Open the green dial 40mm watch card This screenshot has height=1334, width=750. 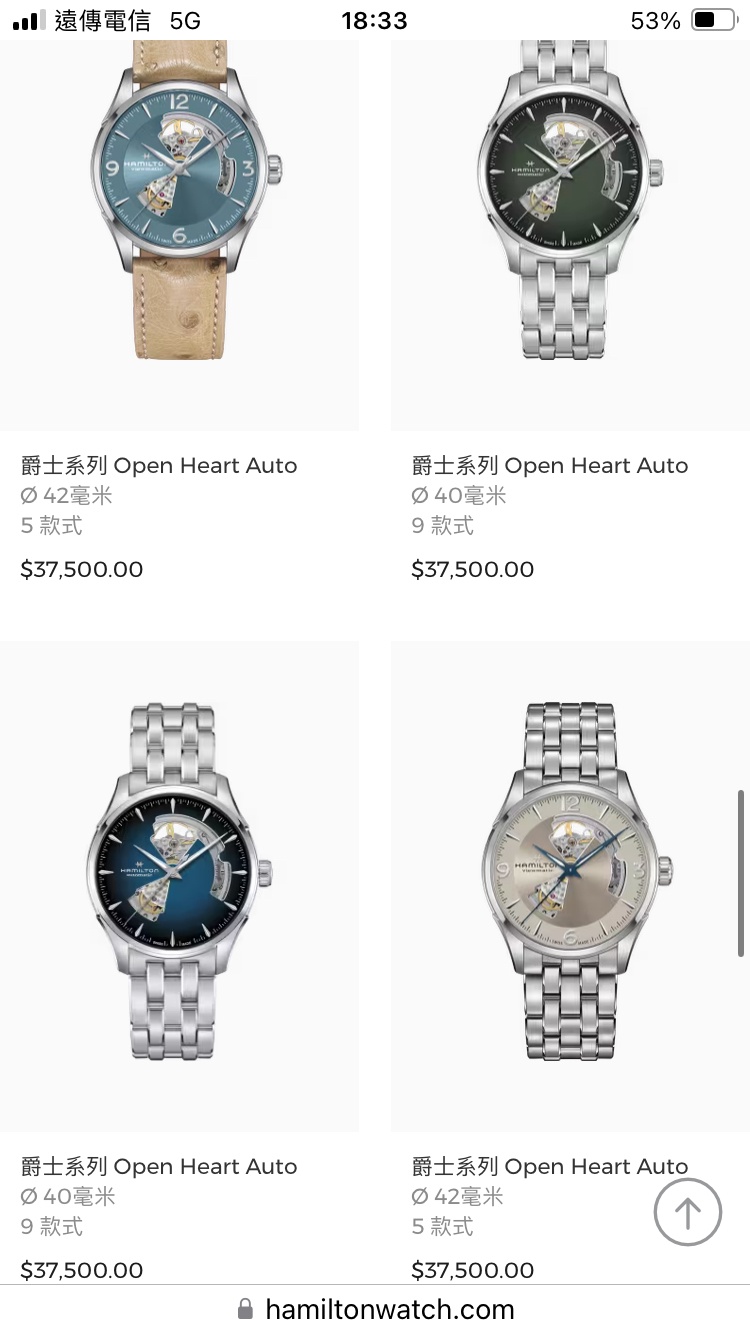(x=570, y=200)
